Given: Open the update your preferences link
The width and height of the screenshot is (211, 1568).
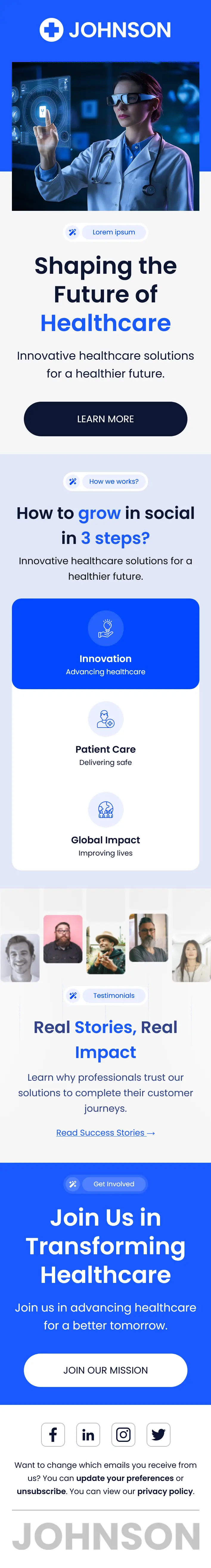Looking at the screenshot, I should pyautogui.click(x=125, y=1478).
